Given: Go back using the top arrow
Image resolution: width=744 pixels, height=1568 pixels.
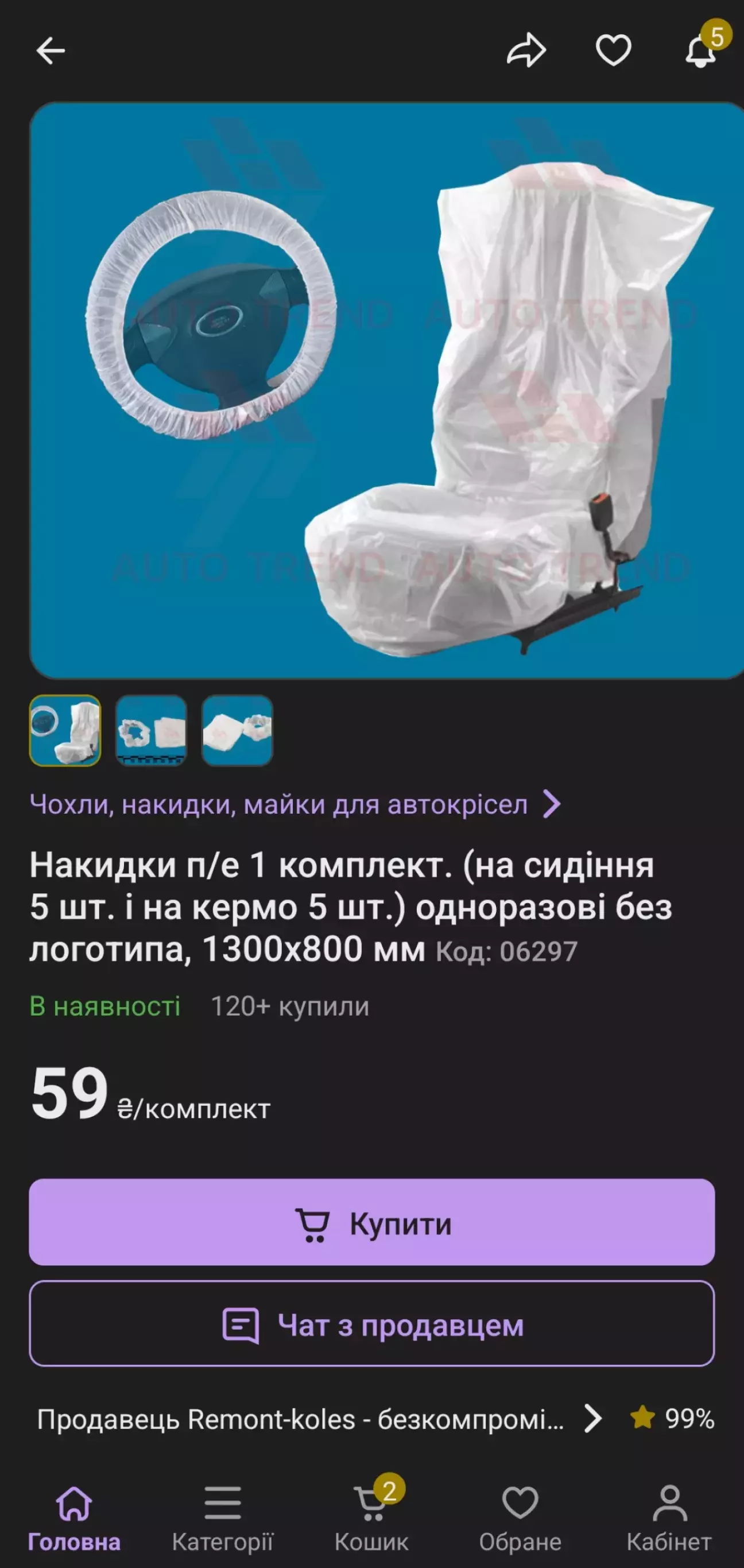Looking at the screenshot, I should (x=51, y=51).
